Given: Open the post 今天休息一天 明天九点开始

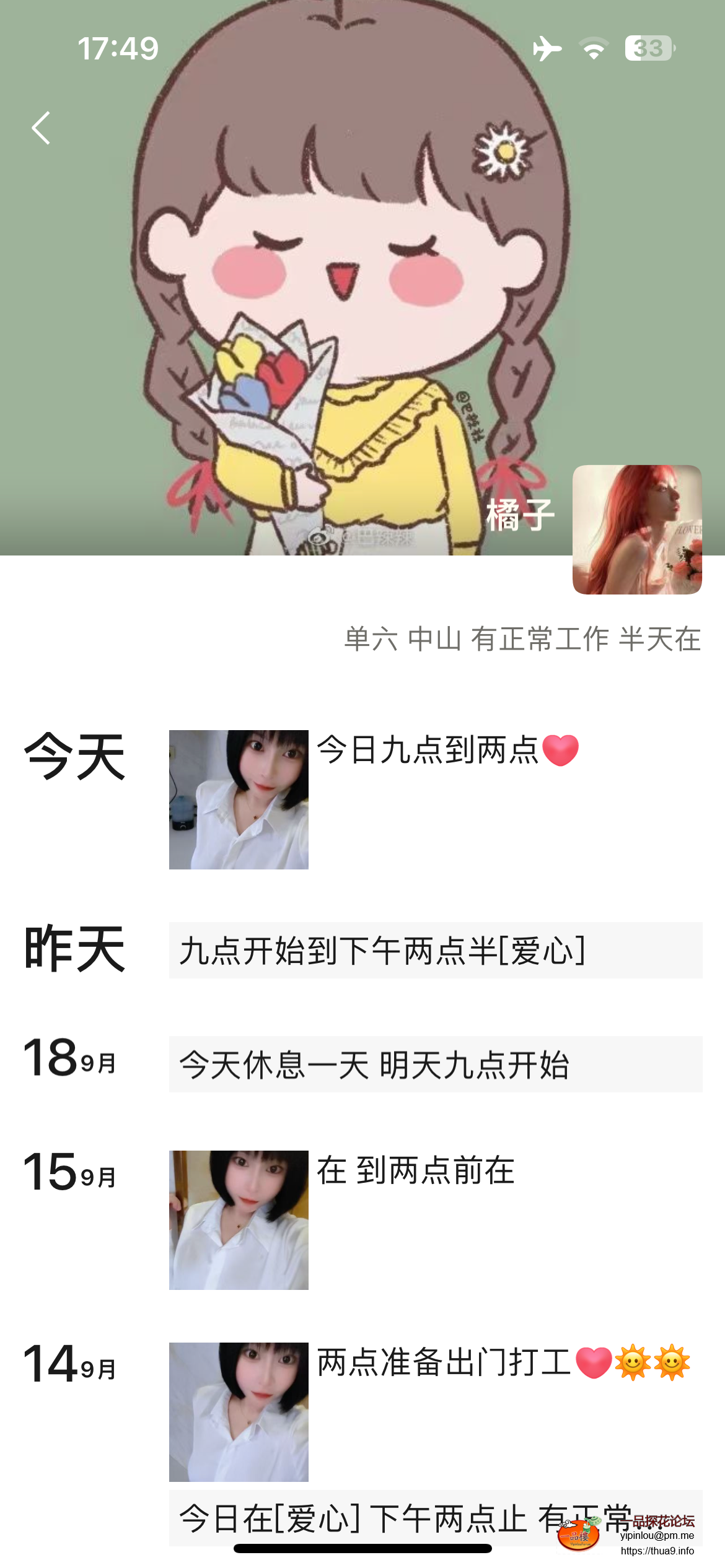Looking at the screenshot, I should 435,1064.
